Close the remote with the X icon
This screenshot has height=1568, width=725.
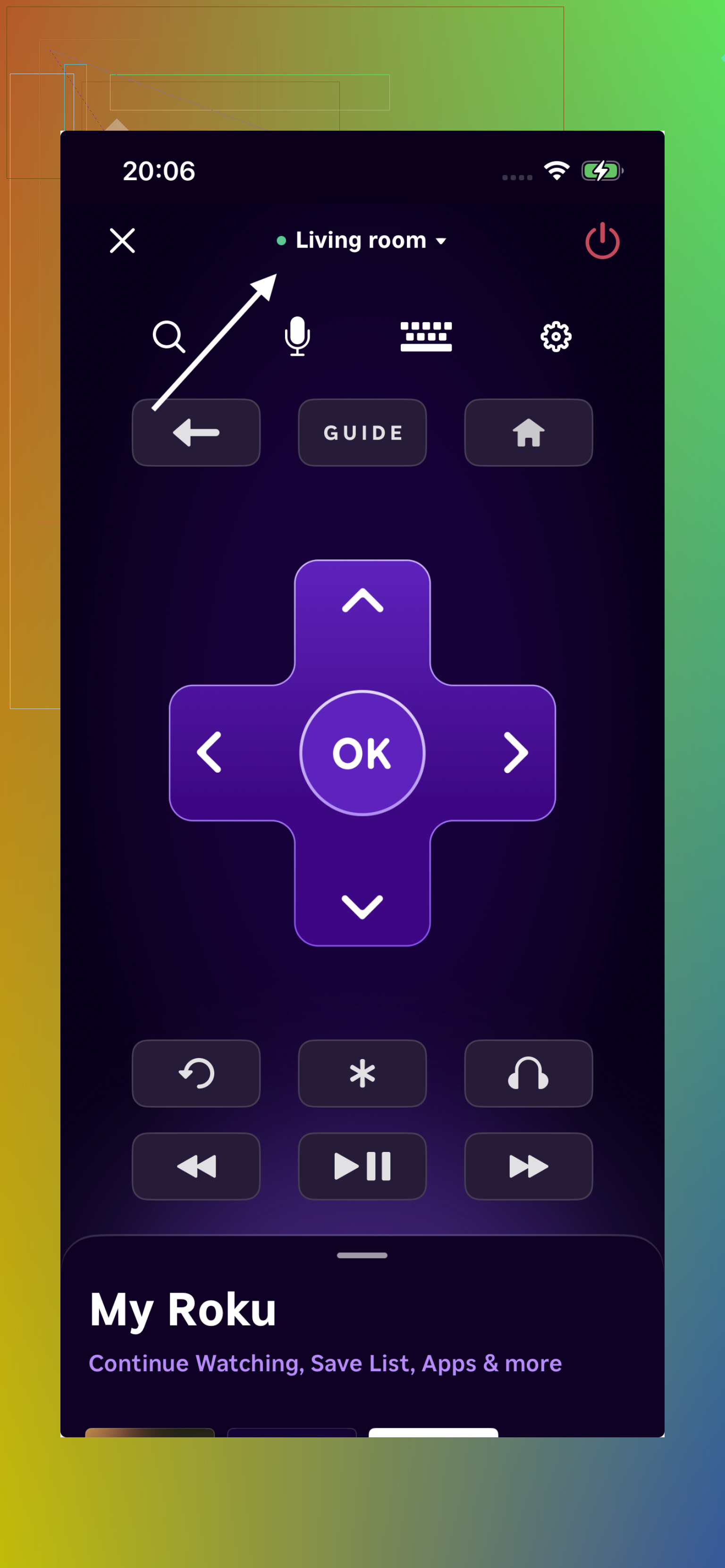(x=122, y=241)
